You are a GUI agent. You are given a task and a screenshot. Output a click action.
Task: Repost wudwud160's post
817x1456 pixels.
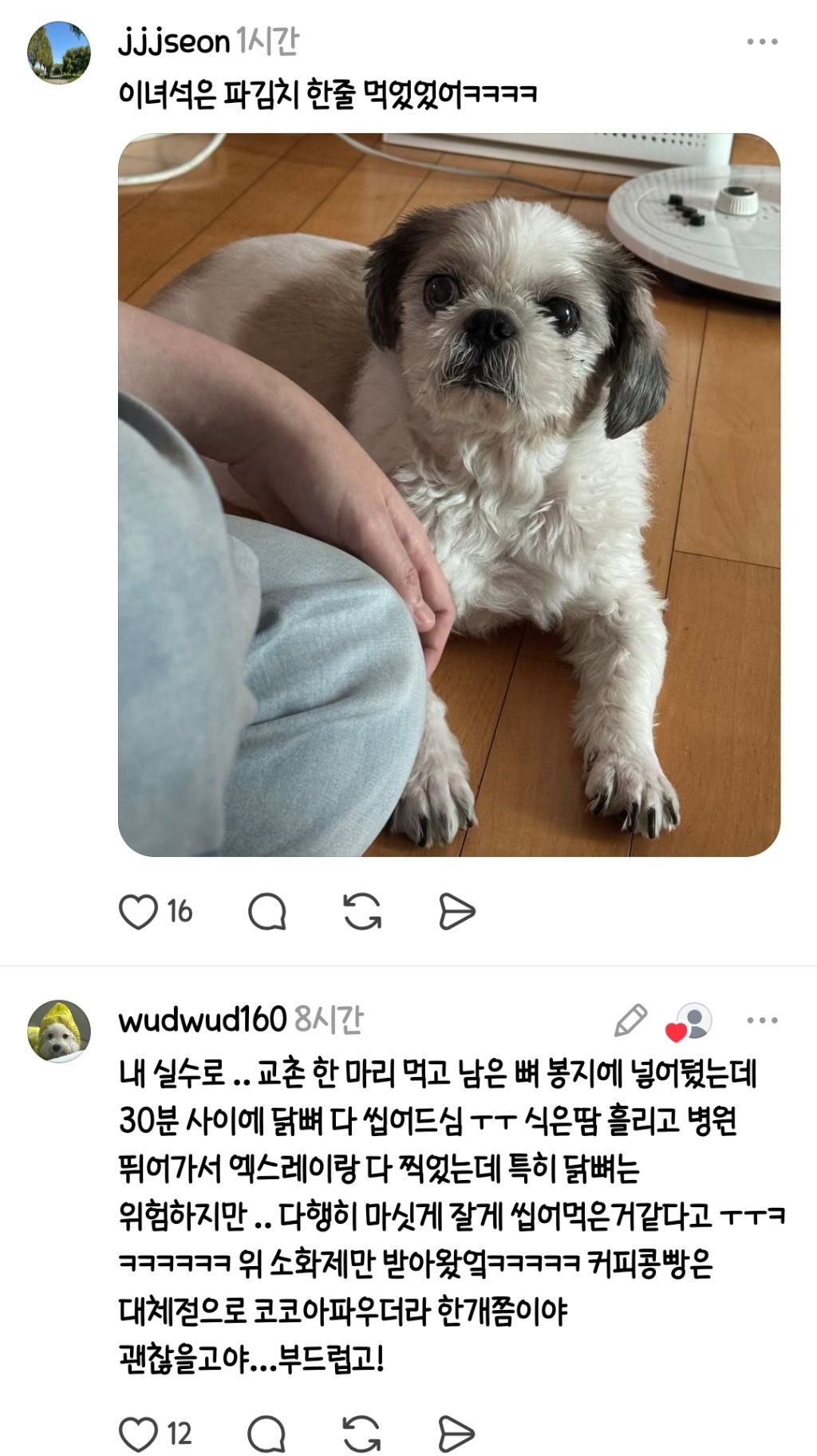tap(362, 1434)
